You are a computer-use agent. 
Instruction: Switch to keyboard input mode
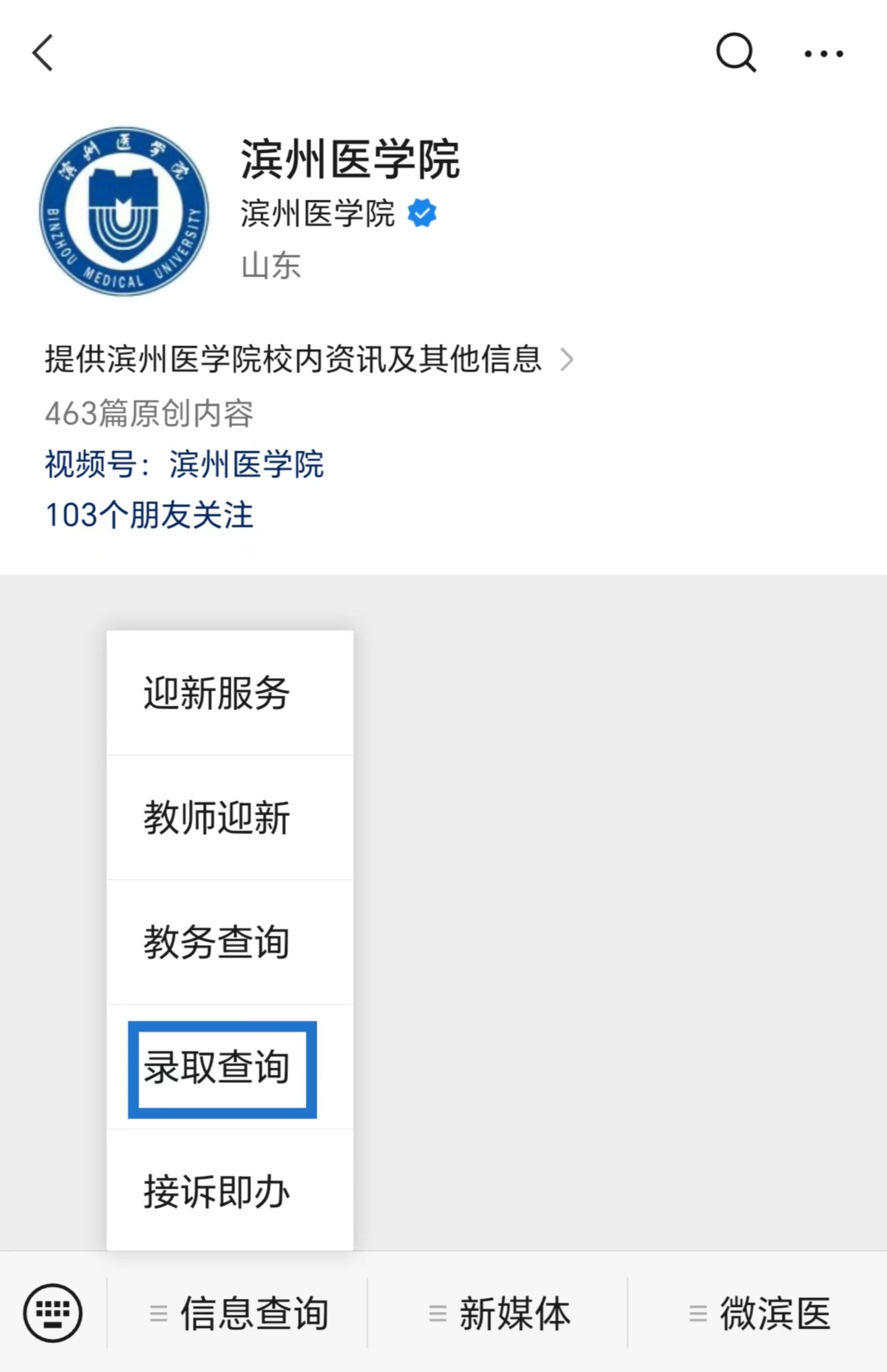click(53, 1313)
